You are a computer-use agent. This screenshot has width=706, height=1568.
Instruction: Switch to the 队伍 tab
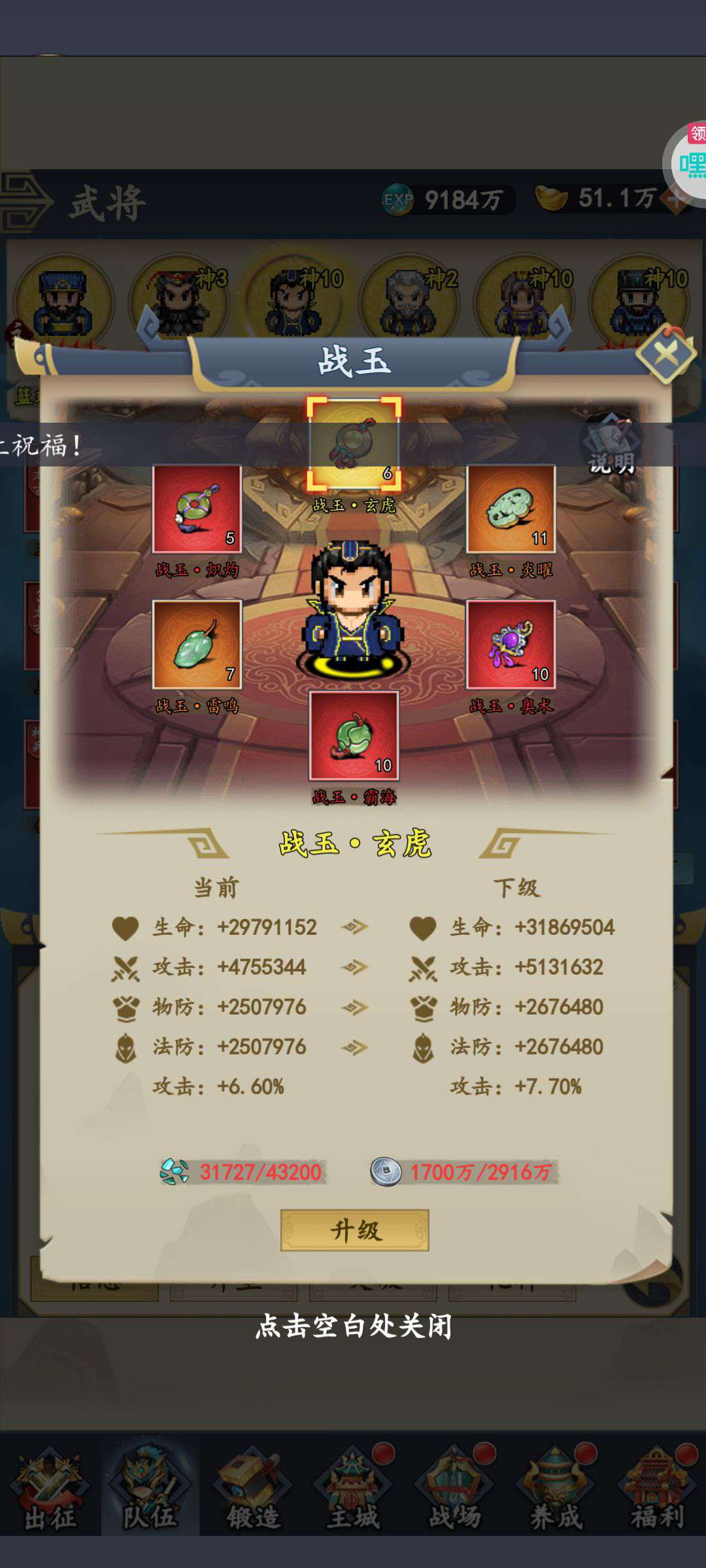(x=150, y=1488)
